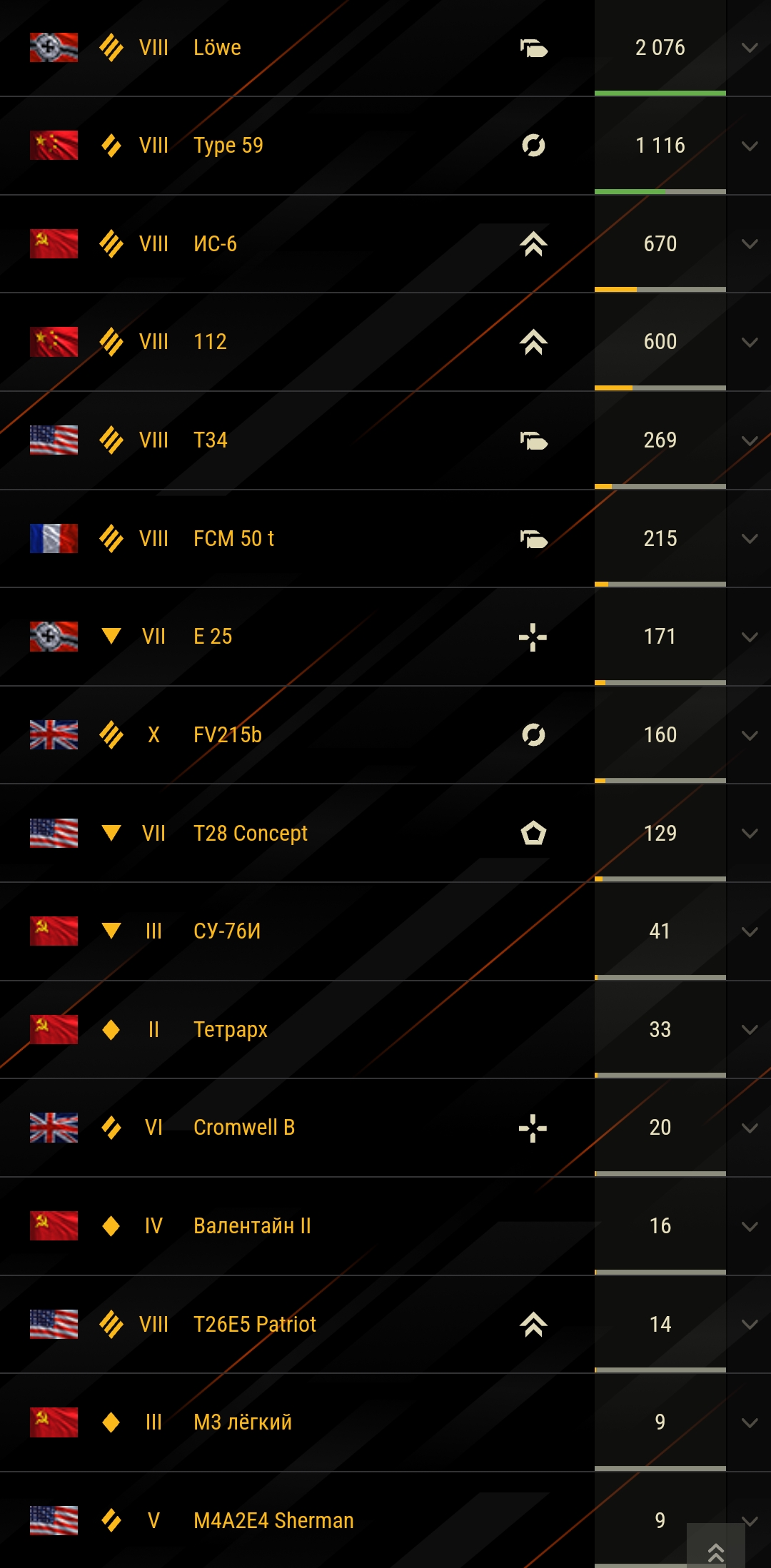Viewport: 771px width, 1568px height.
Task: Expand the М3 лёгкий row
Action: pos(749,1422)
